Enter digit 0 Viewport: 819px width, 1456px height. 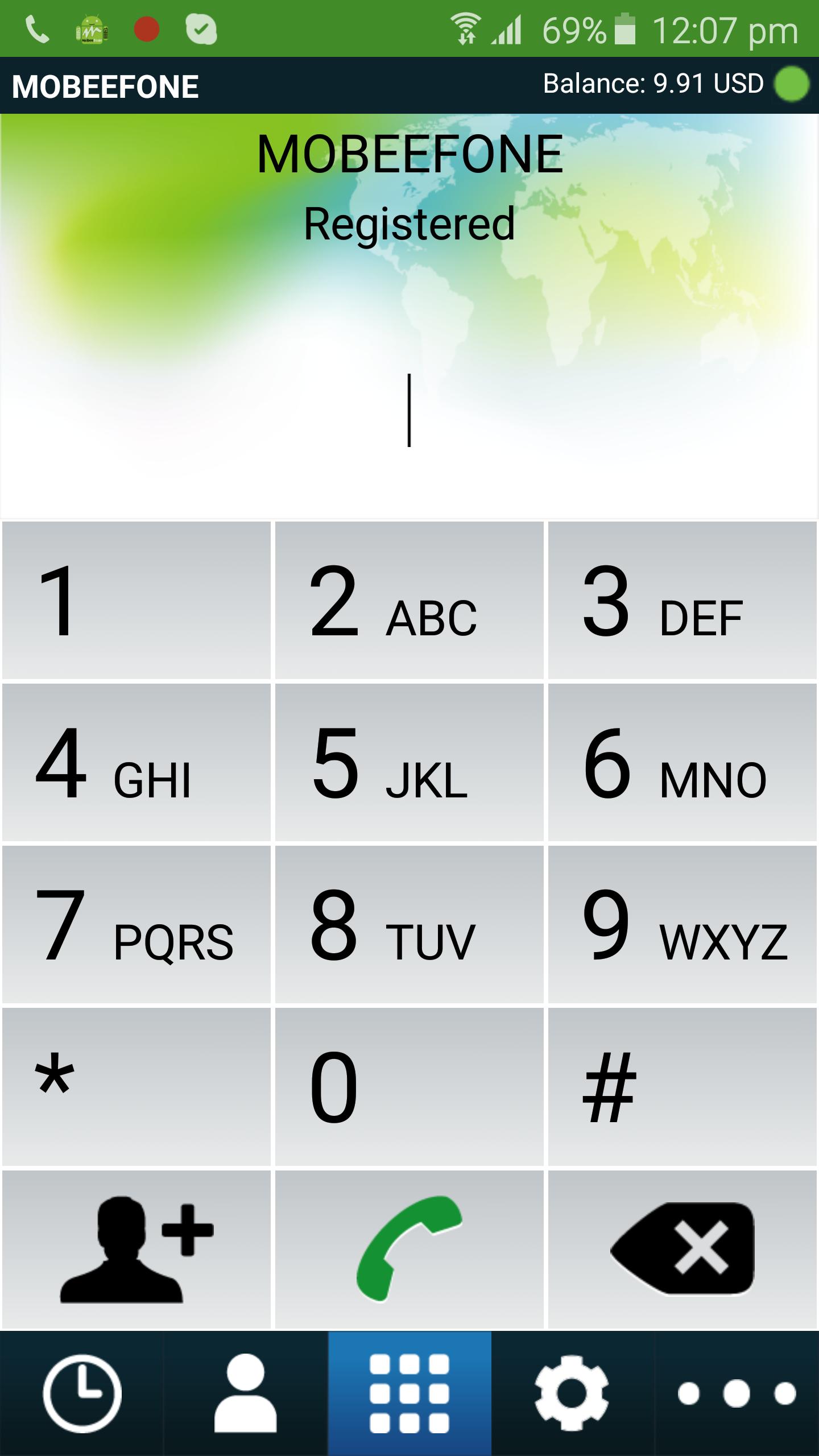pyautogui.click(x=409, y=1086)
